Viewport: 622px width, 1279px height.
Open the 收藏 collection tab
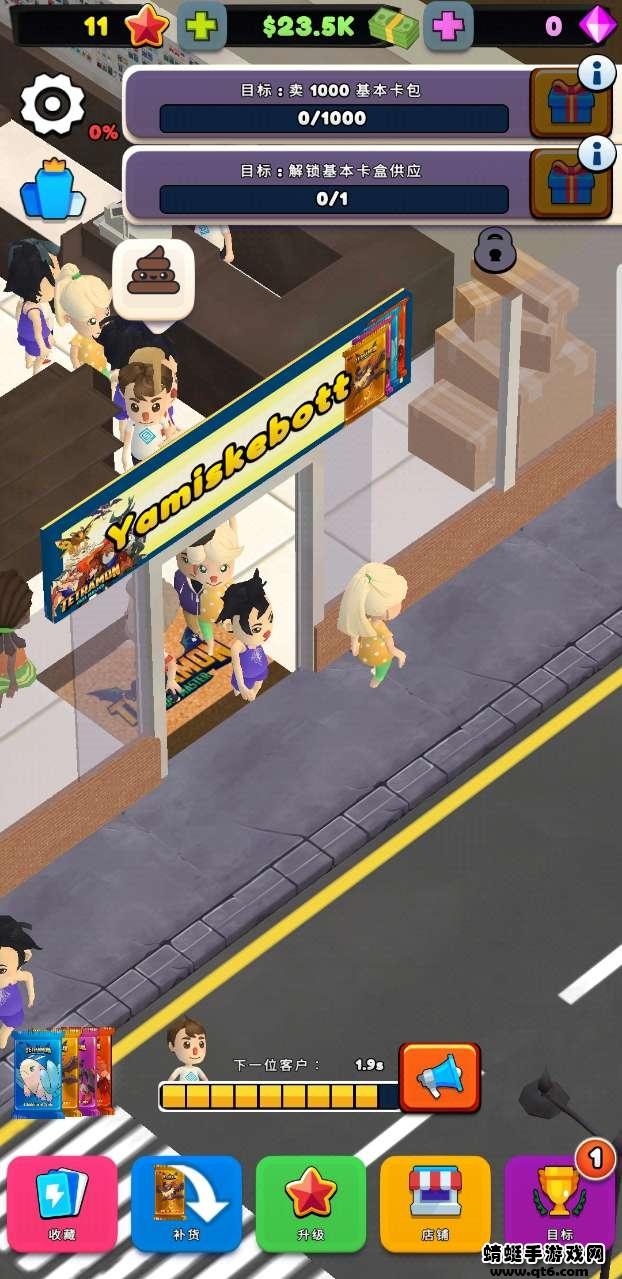coord(62,1204)
